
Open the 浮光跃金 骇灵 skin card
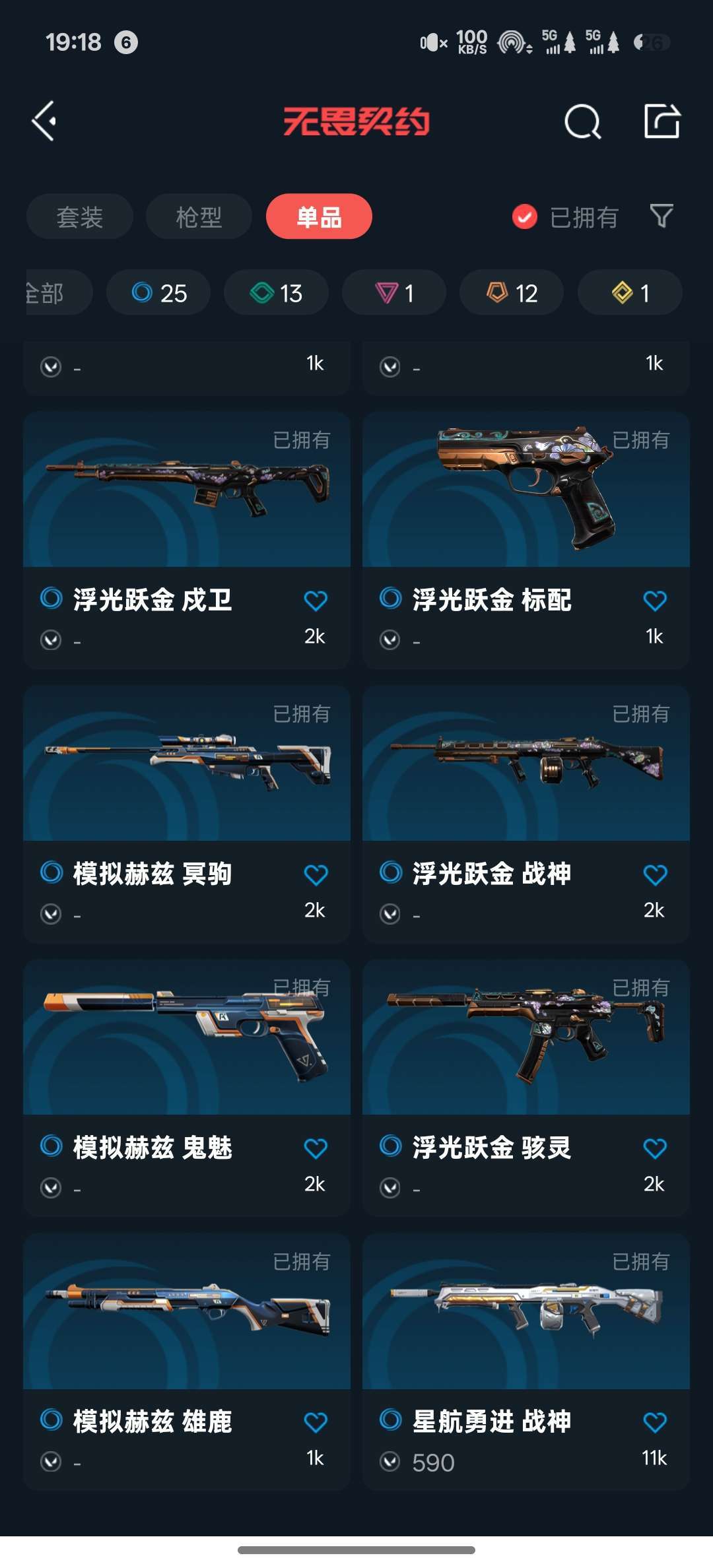[x=526, y=1088]
